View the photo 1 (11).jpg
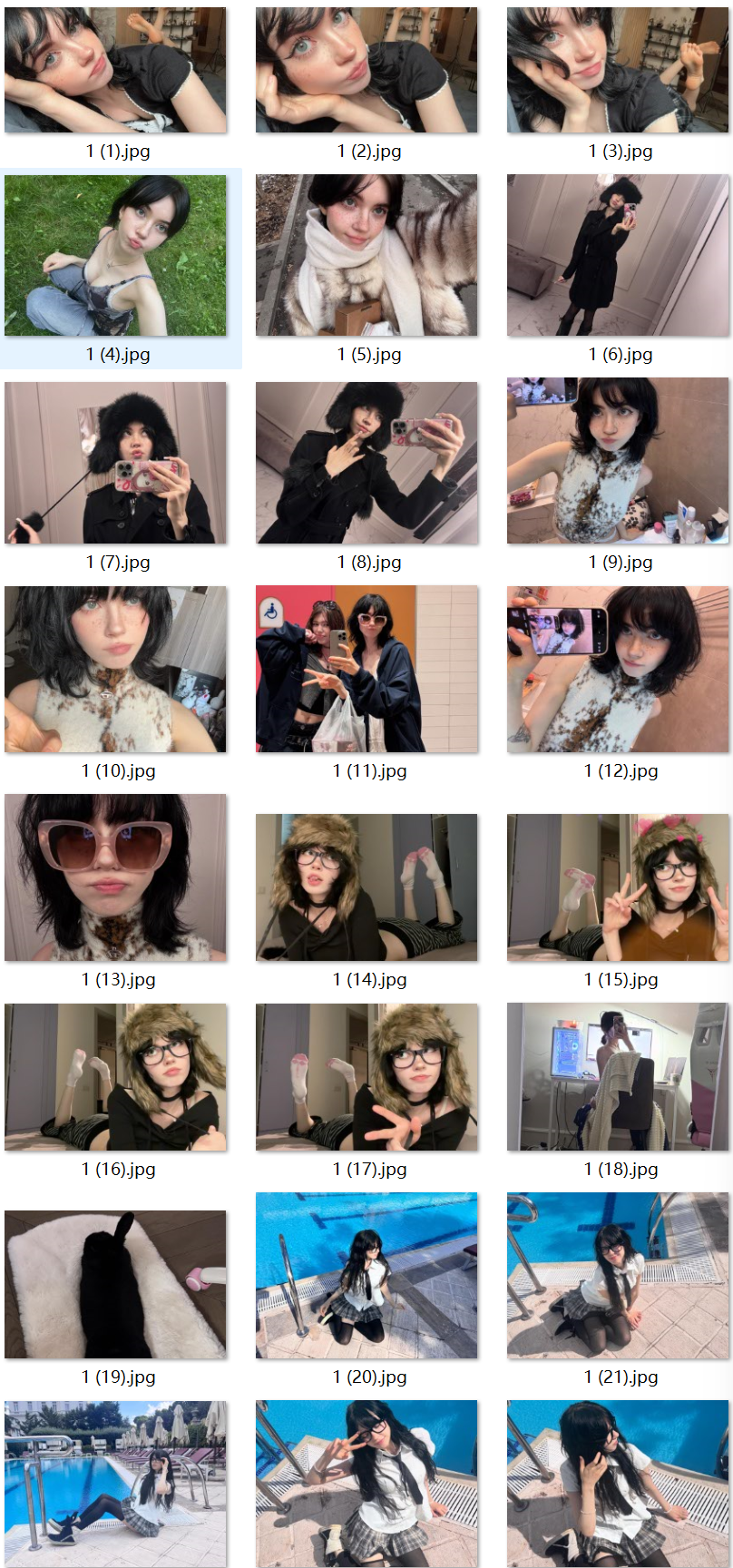The height and width of the screenshot is (1568, 733). pos(366,669)
